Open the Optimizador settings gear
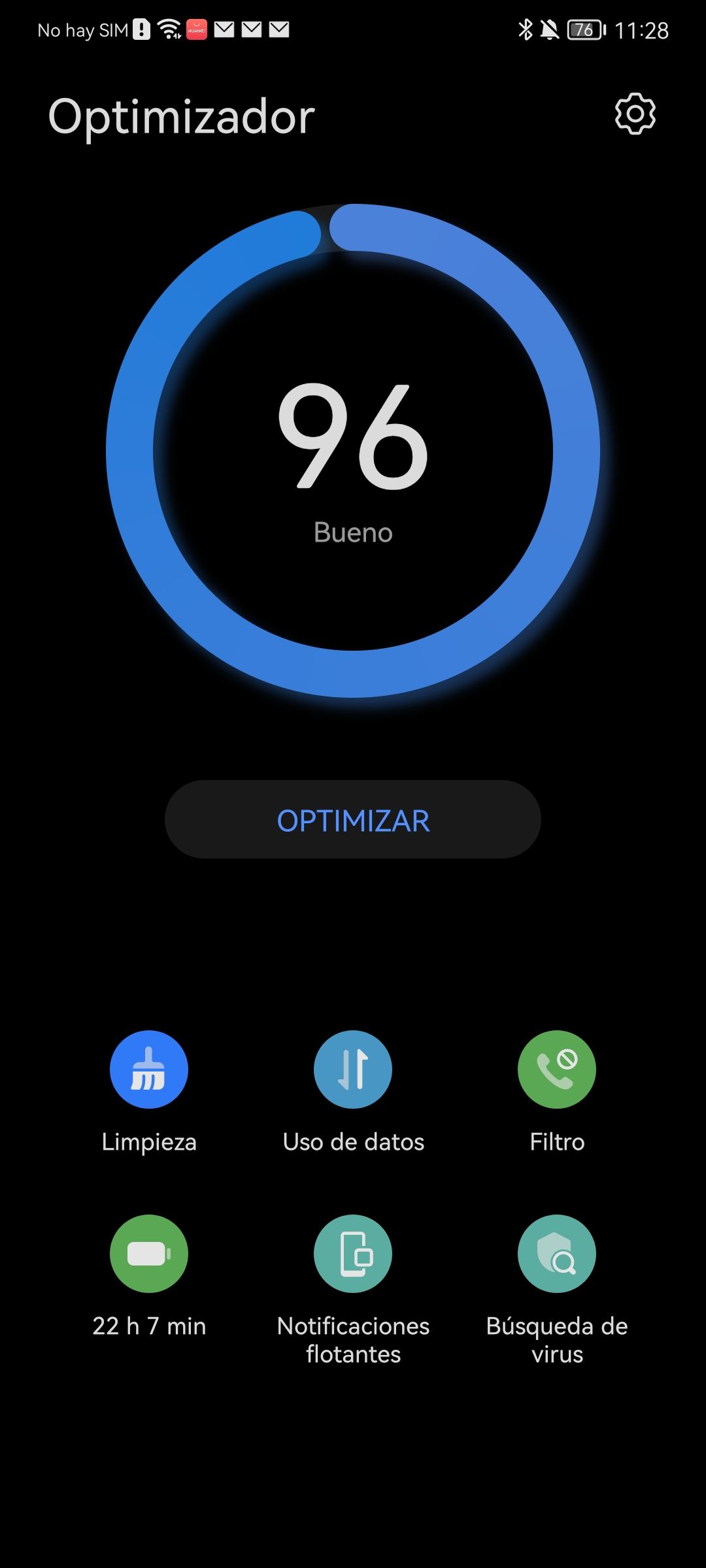This screenshot has width=706, height=1568. (x=635, y=114)
